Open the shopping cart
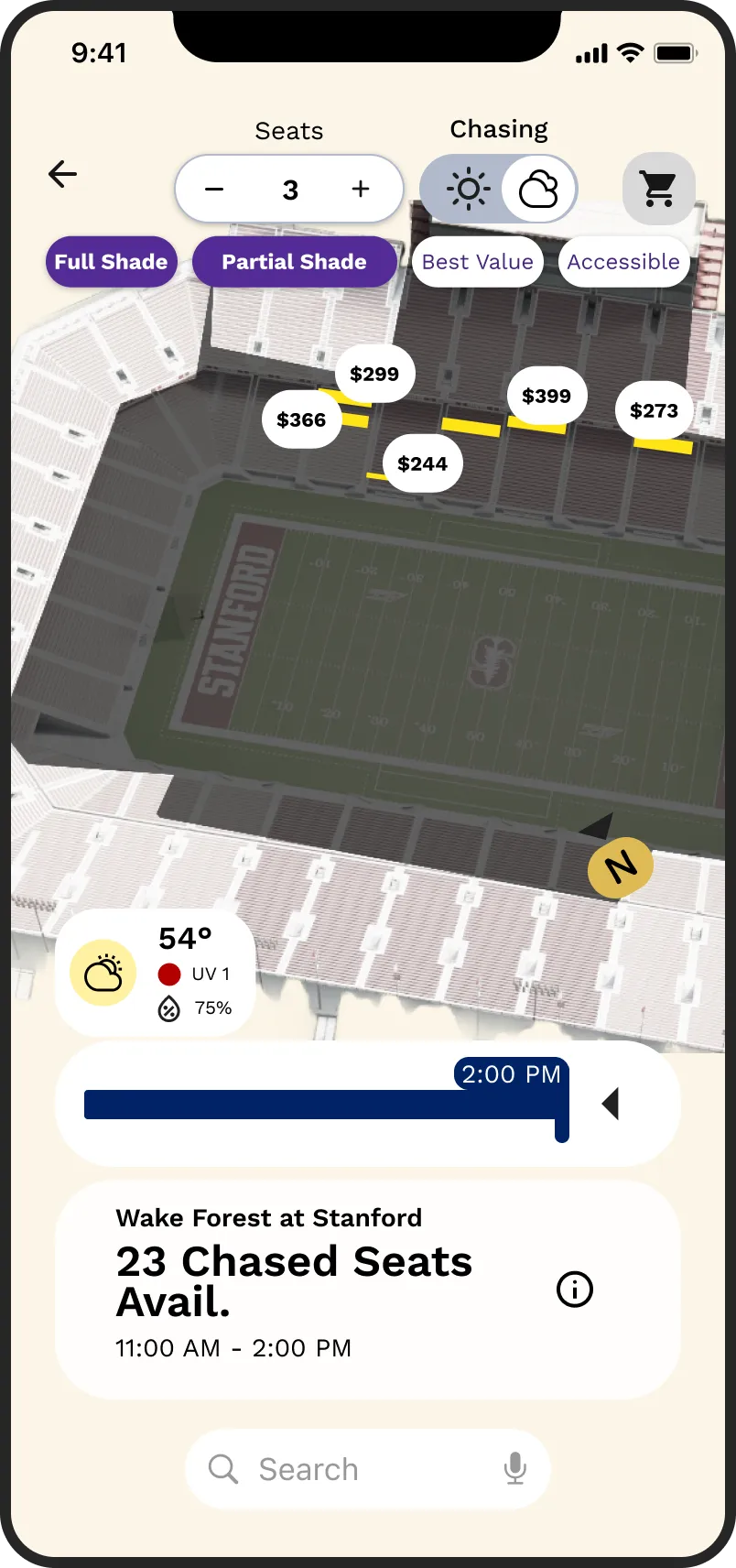This screenshot has width=736, height=1568. click(x=658, y=189)
